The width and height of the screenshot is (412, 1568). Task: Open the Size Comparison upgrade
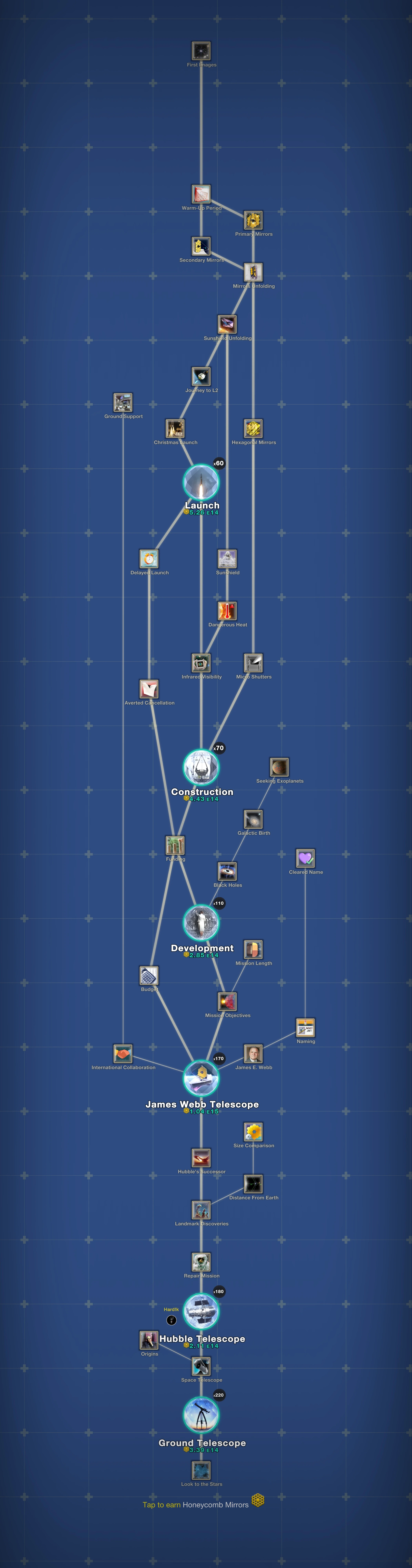(253, 1132)
